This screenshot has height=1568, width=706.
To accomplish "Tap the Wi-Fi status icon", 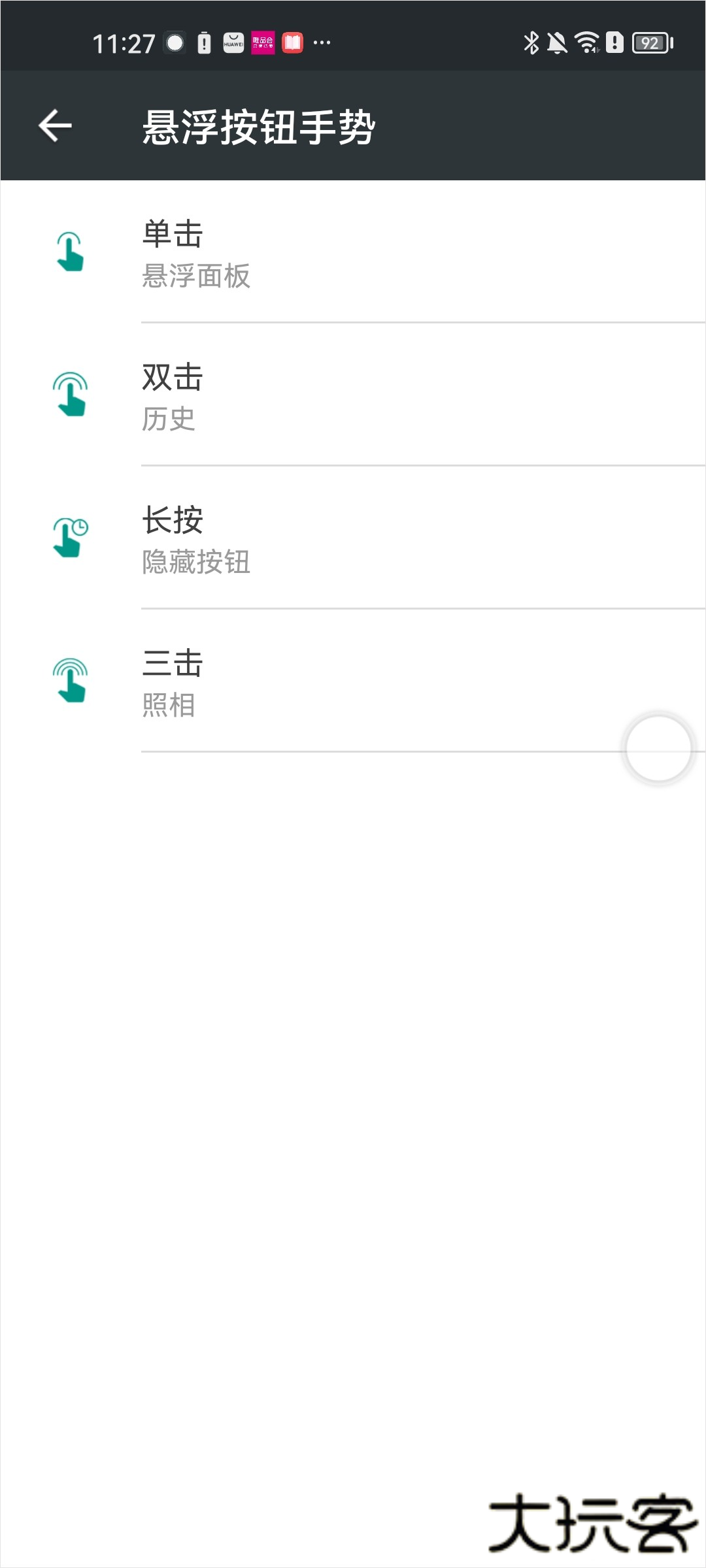I will pos(586,41).
